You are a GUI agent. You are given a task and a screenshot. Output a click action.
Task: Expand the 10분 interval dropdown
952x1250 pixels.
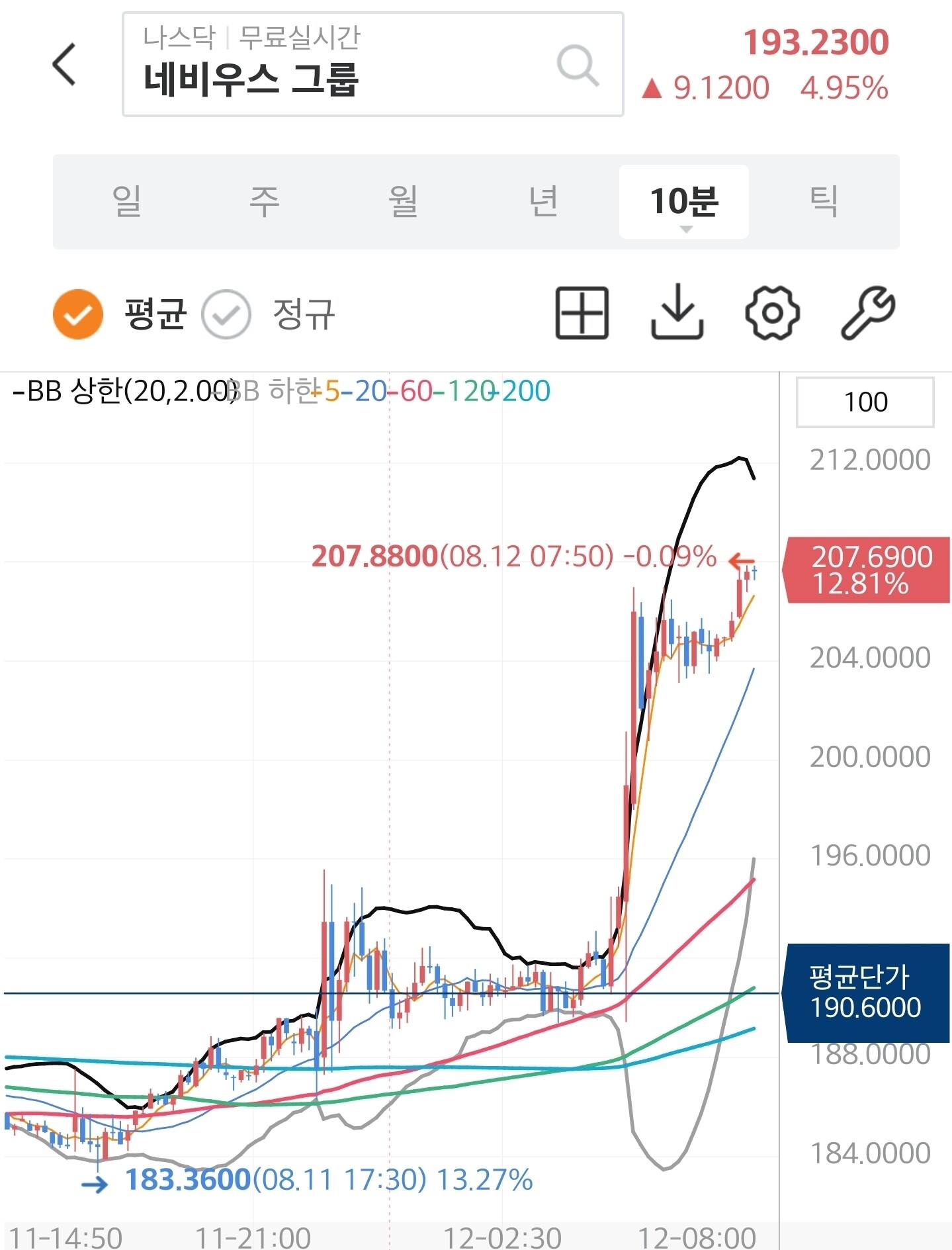pyautogui.click(x=683, y=201)
